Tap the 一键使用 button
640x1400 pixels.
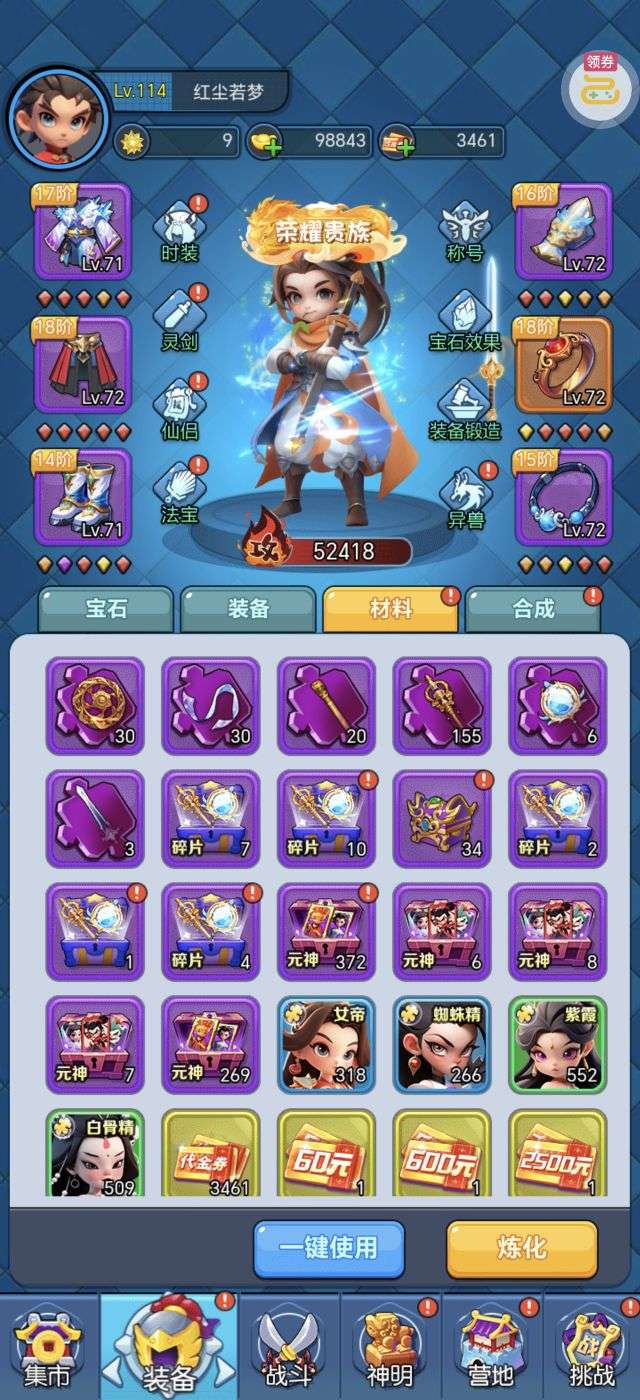click(328, 1248)
